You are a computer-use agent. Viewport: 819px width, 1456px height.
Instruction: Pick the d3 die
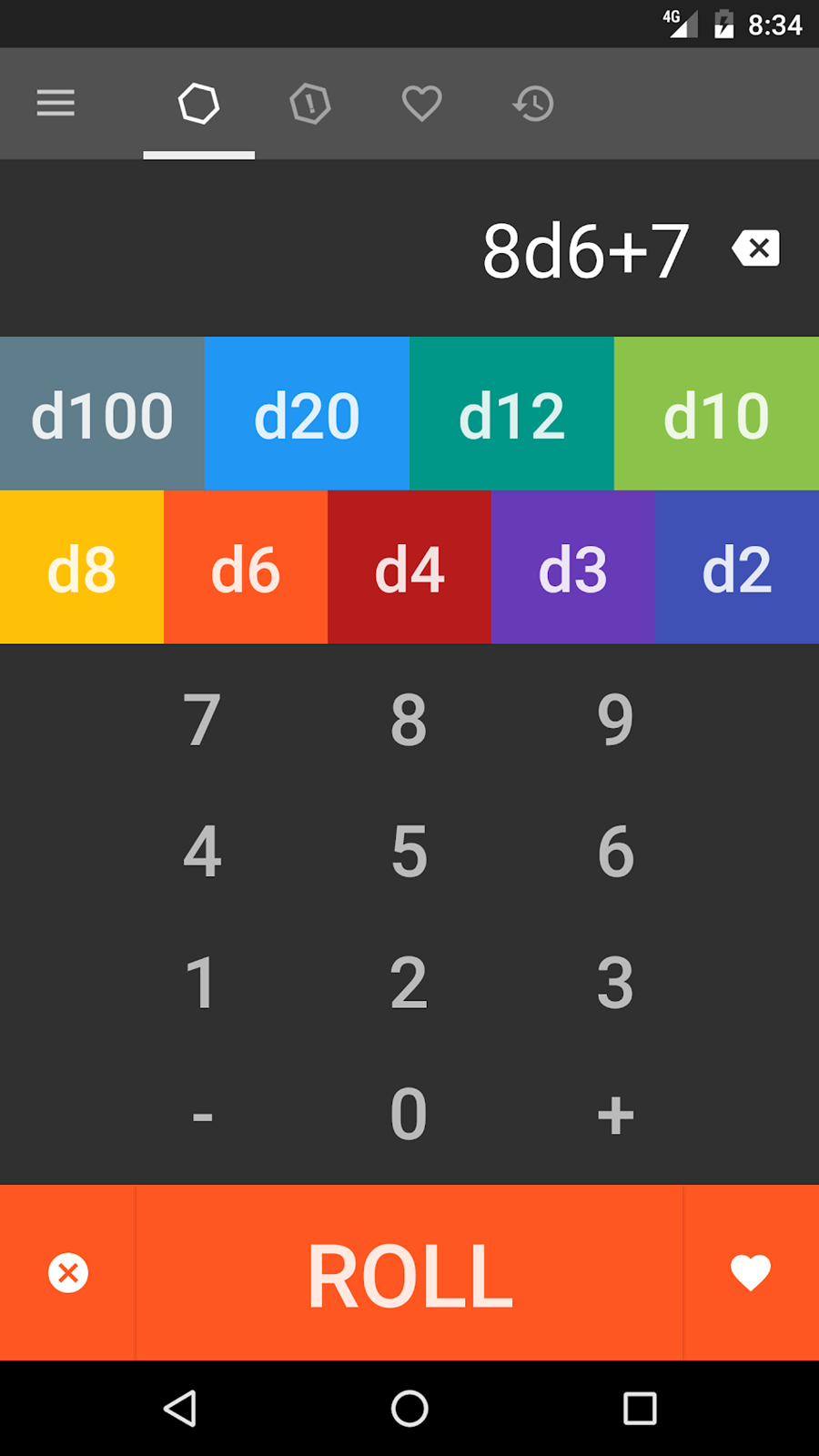pos(573,567)
